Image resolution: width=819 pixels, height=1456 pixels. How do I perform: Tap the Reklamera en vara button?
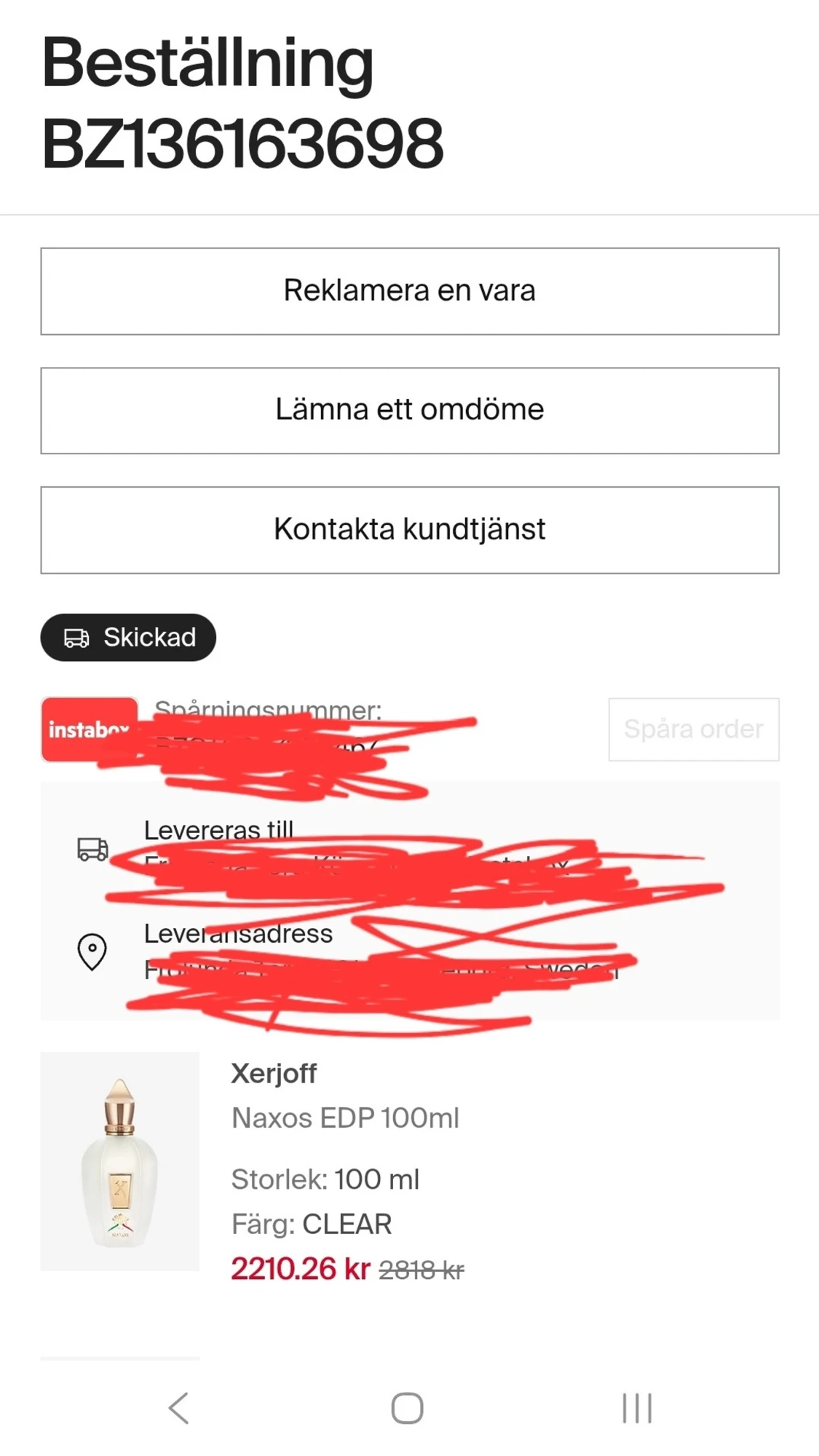click(x=409, y=291)
